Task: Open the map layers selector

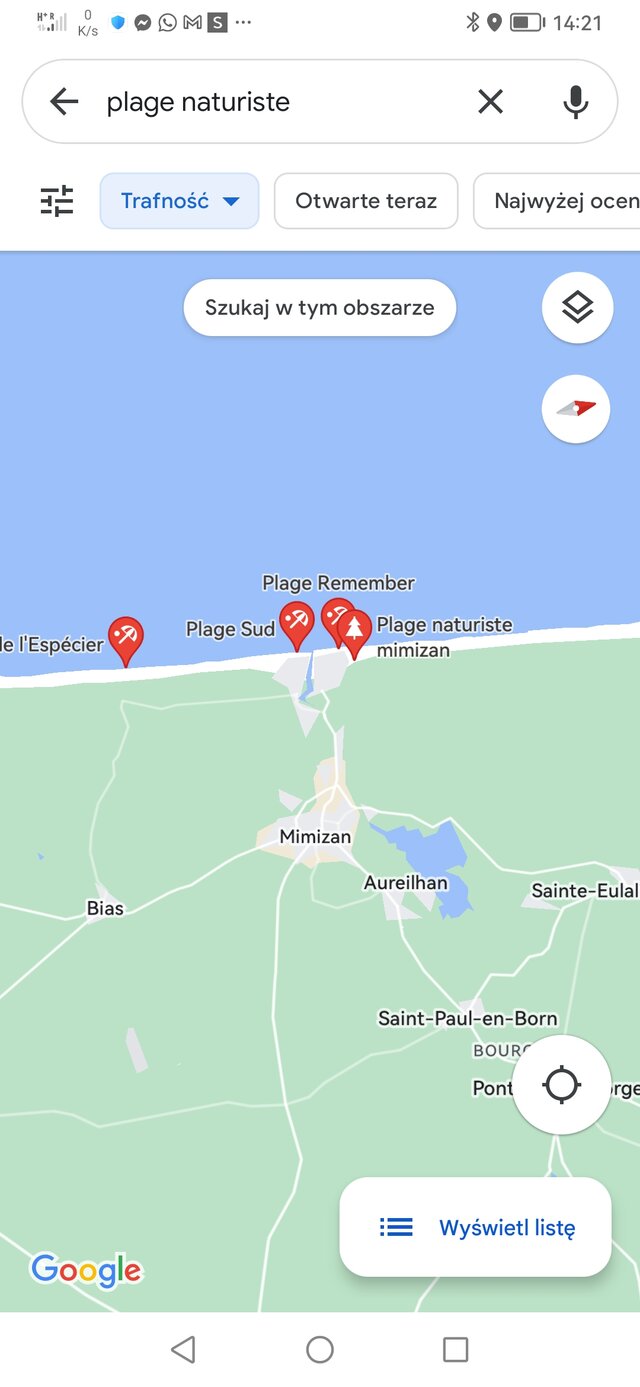Action: (x=577, y=308)
